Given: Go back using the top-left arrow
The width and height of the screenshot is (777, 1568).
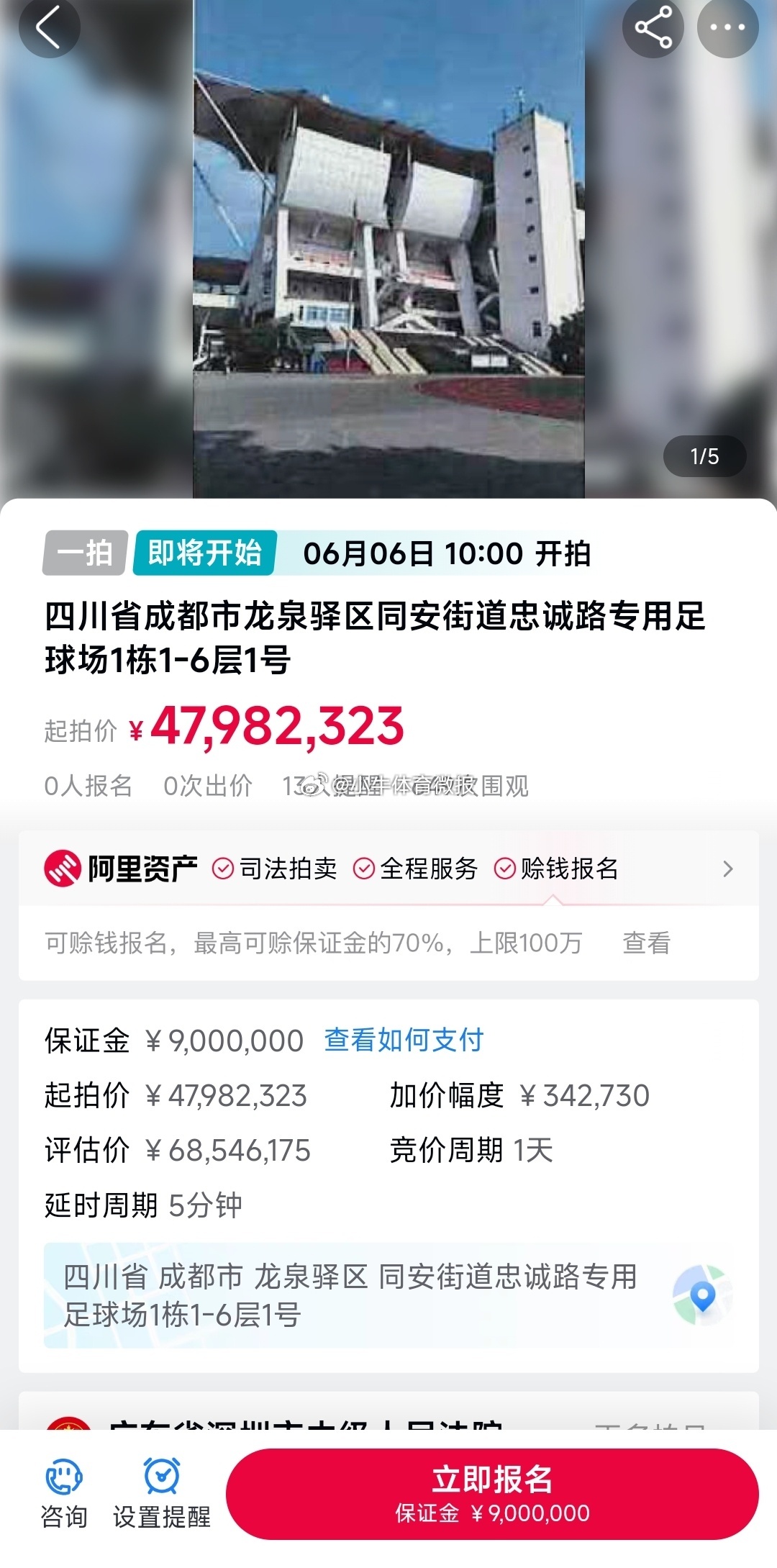Looking at the screenshot, I should (49, 28).
